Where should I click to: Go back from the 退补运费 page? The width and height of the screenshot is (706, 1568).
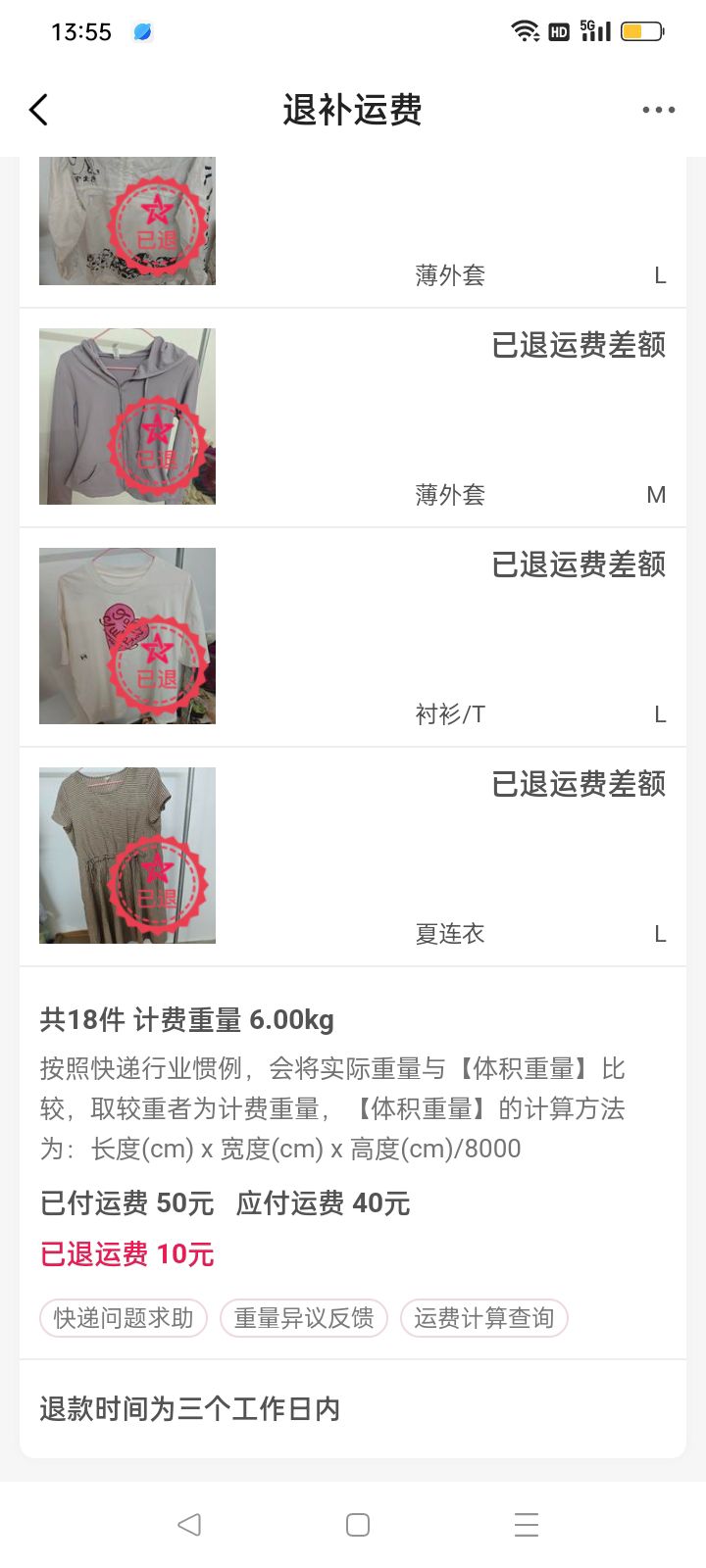tap(39, 110)
